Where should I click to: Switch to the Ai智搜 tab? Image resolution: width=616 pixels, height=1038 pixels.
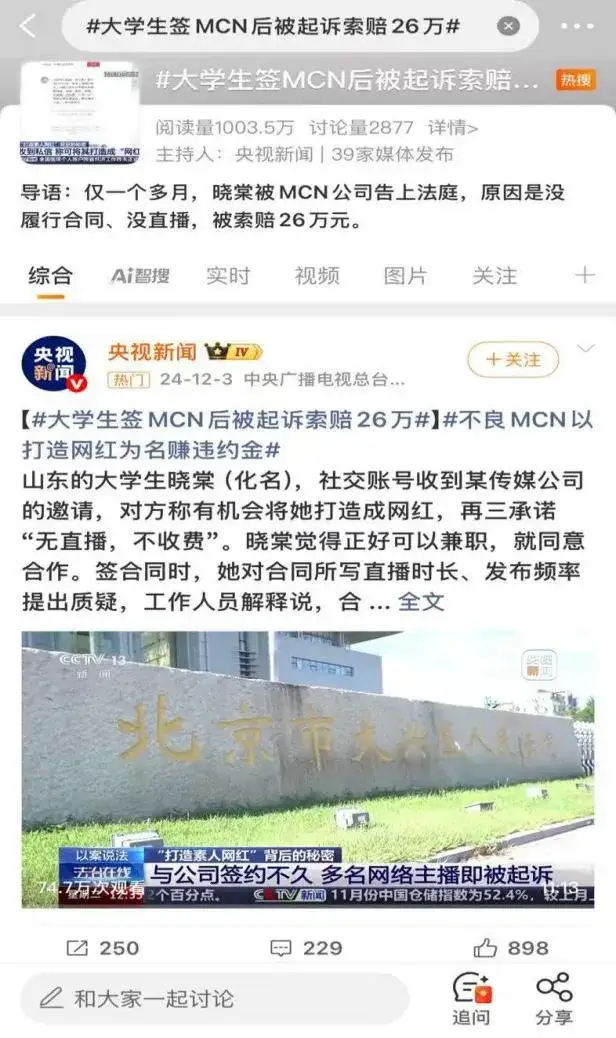[x=139, y=275]
